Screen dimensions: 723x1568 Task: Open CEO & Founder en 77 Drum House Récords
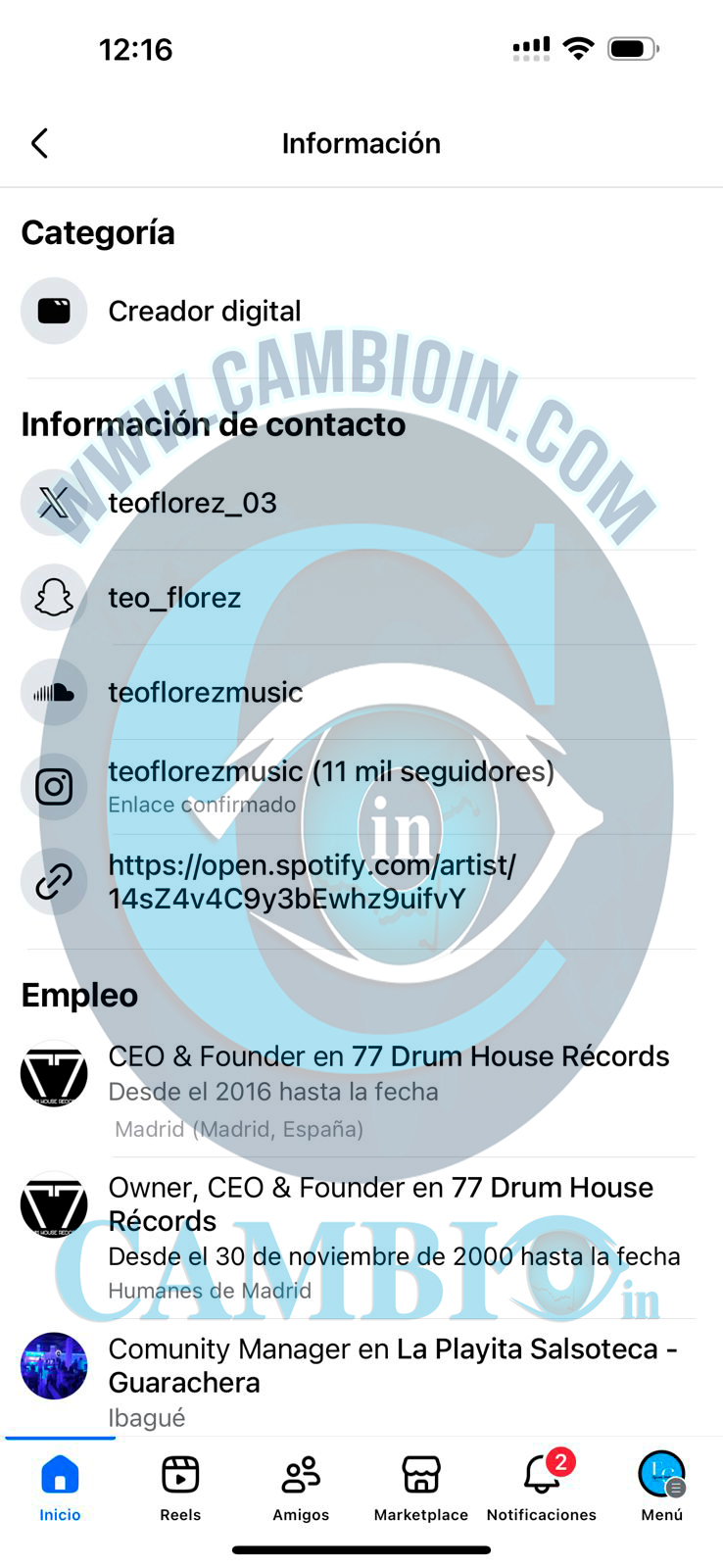pyautogui.click(x=388, y=1056)
